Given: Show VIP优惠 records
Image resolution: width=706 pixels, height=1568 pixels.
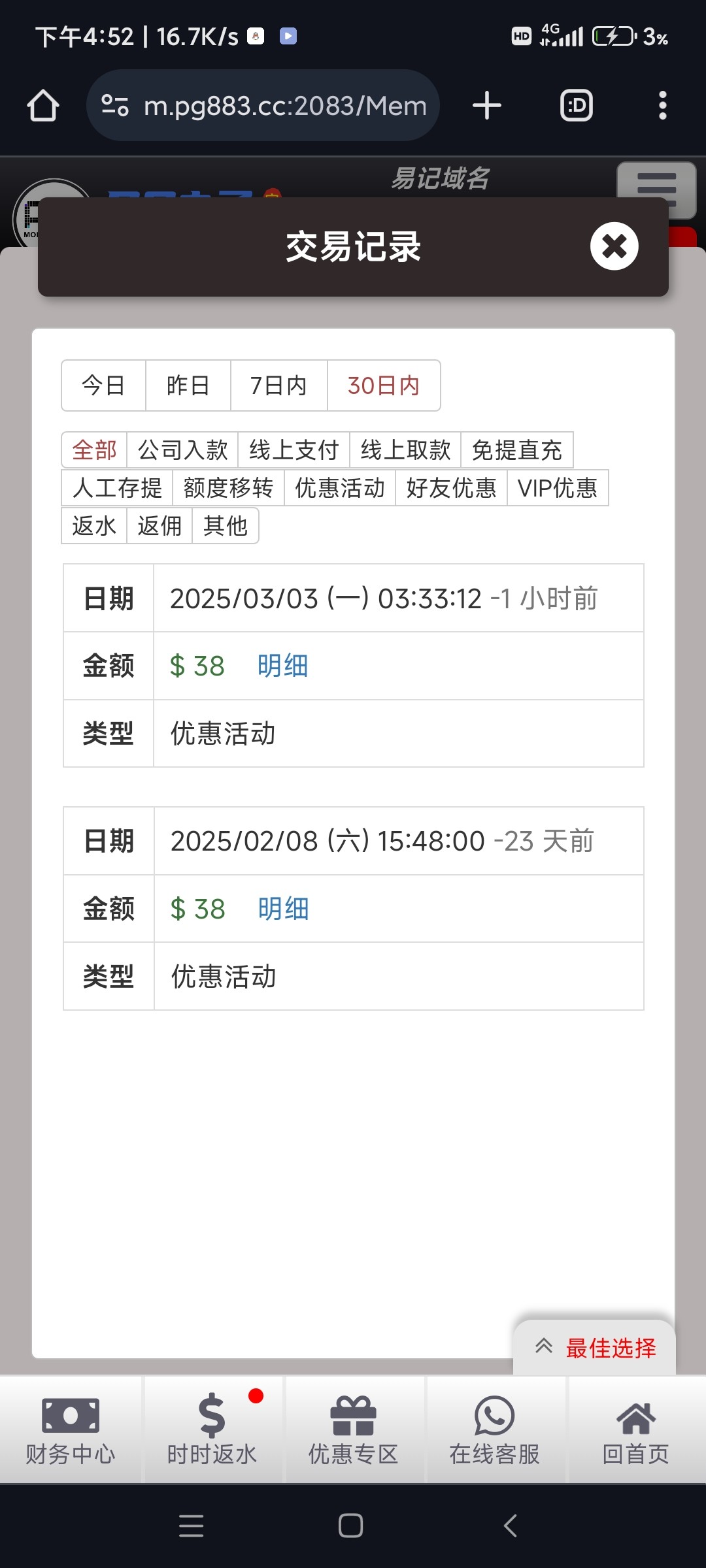Looking at the screenshot, I should pyautogui.click(x=557, y=488).
